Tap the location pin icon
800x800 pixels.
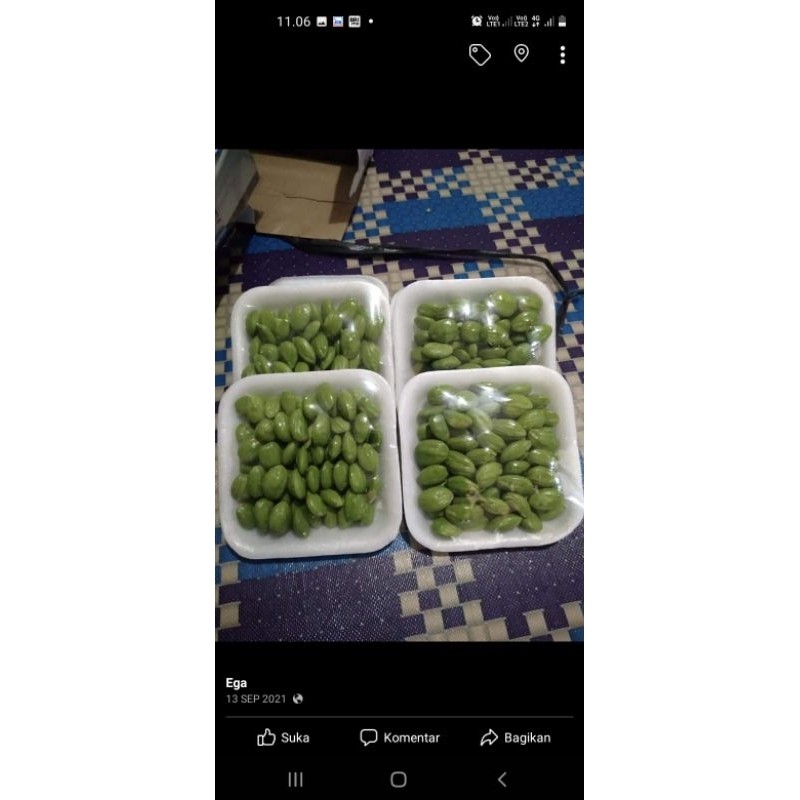521,53
